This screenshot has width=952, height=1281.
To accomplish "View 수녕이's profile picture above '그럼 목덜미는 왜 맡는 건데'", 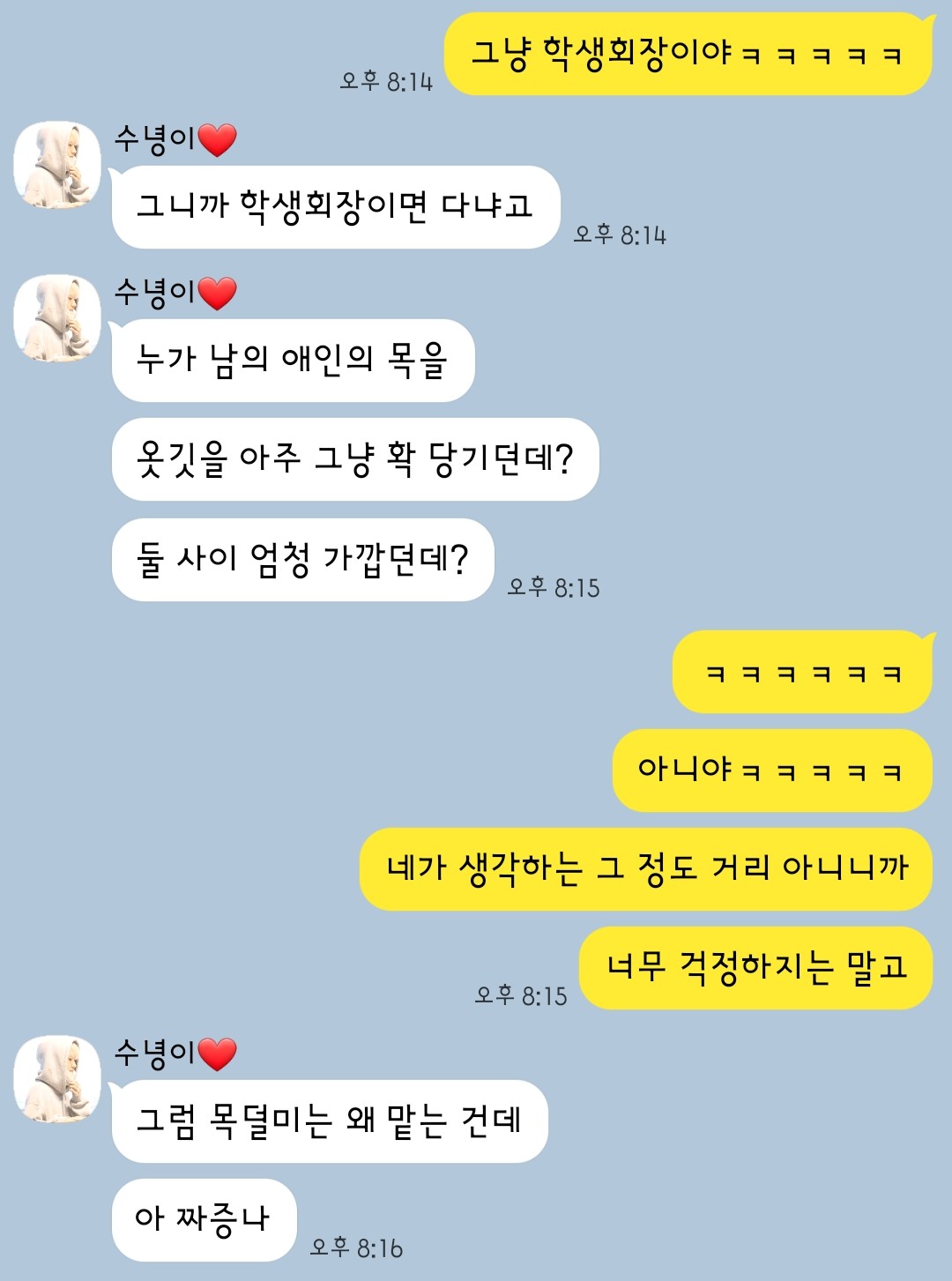I will (x=57, y=1079).
